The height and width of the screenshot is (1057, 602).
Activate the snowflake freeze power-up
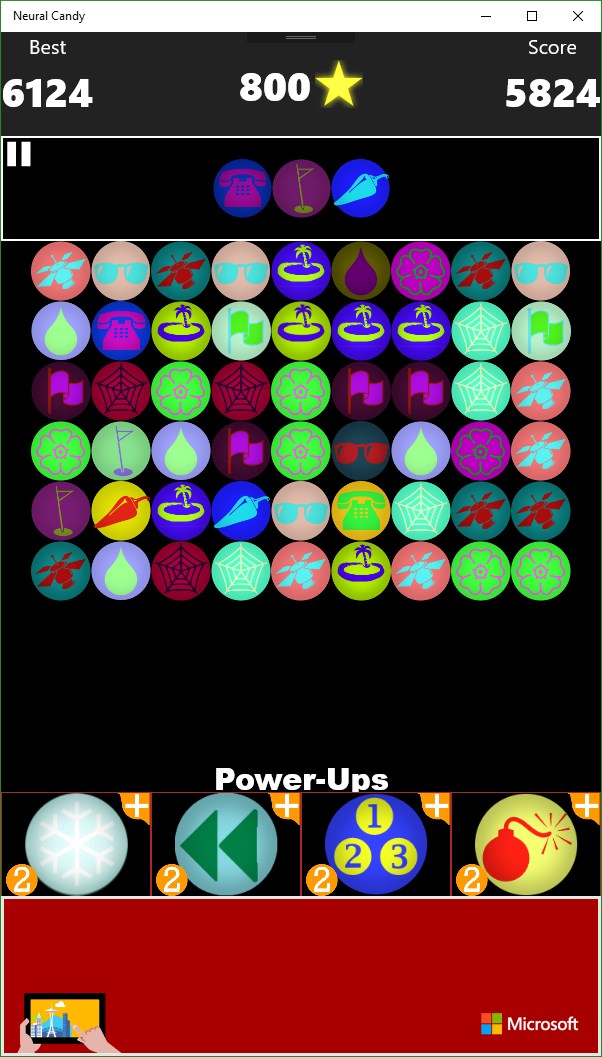tap(75, 844)
